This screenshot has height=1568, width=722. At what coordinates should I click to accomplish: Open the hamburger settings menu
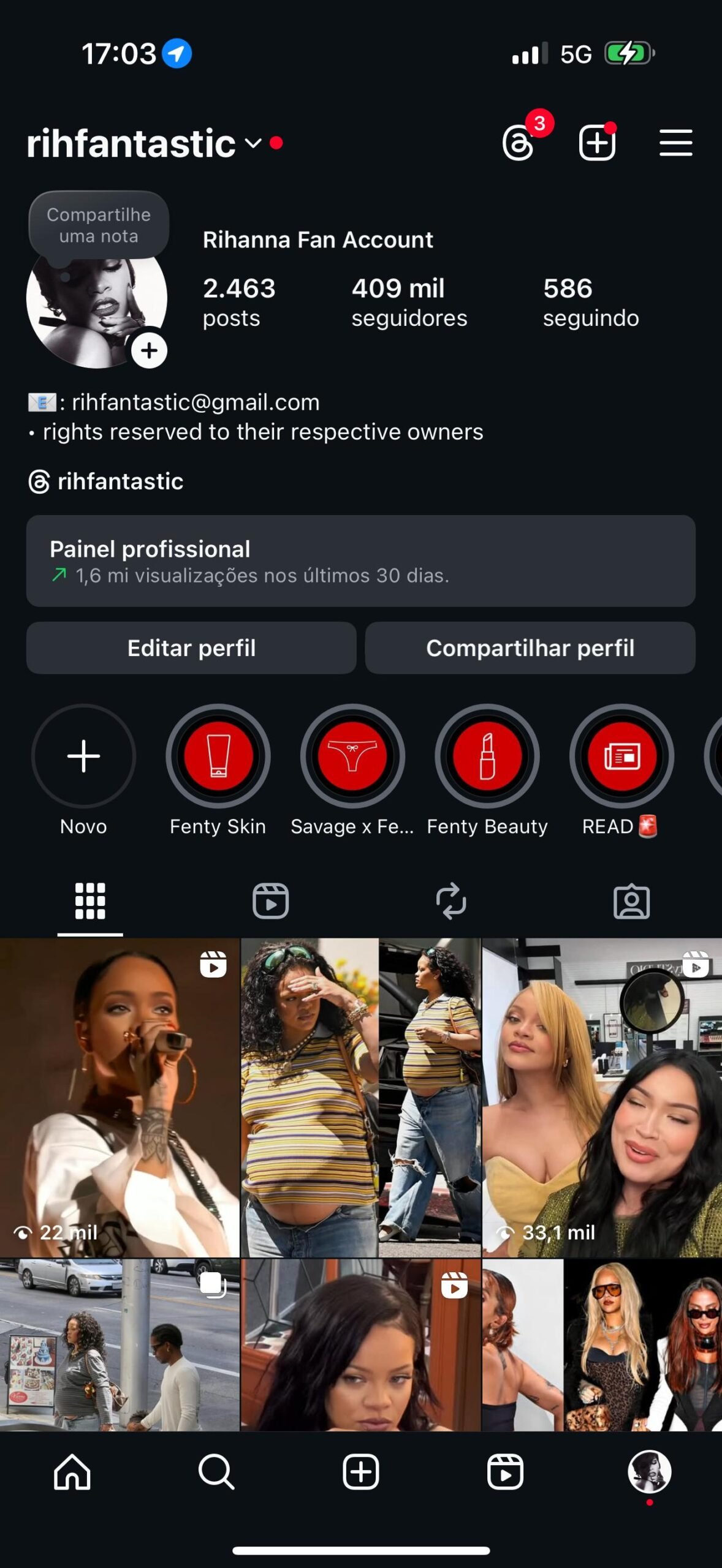[x=675, y=143]
